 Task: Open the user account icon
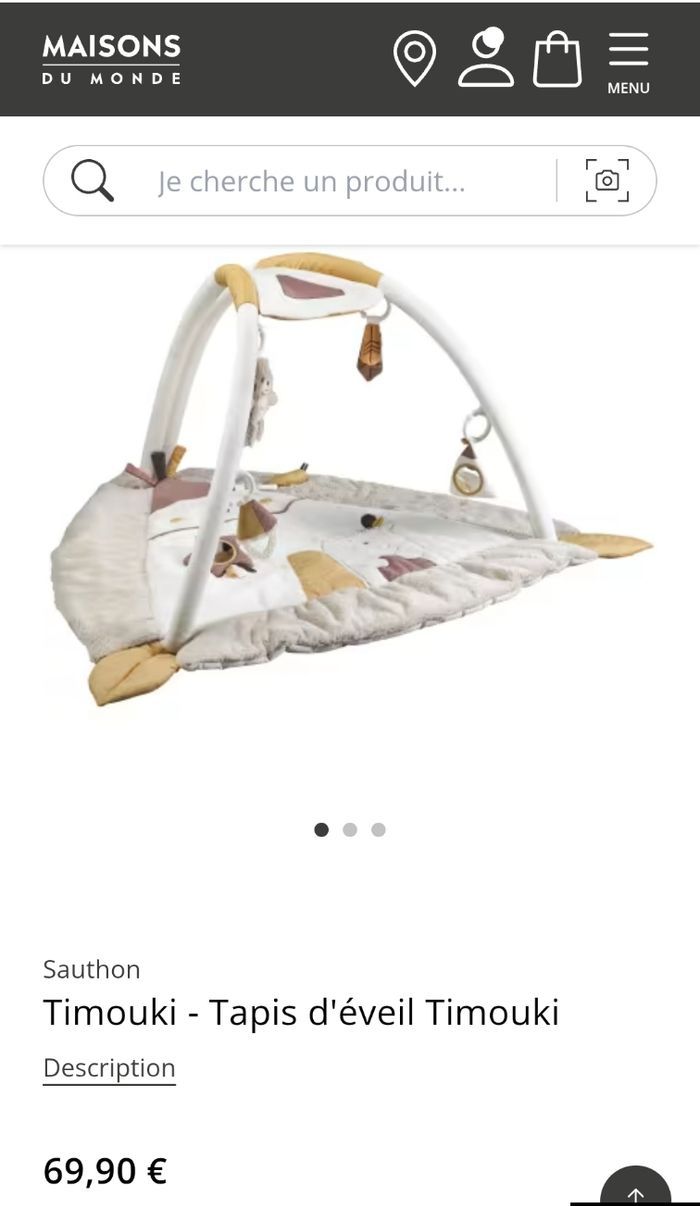(x=486, y=58)
